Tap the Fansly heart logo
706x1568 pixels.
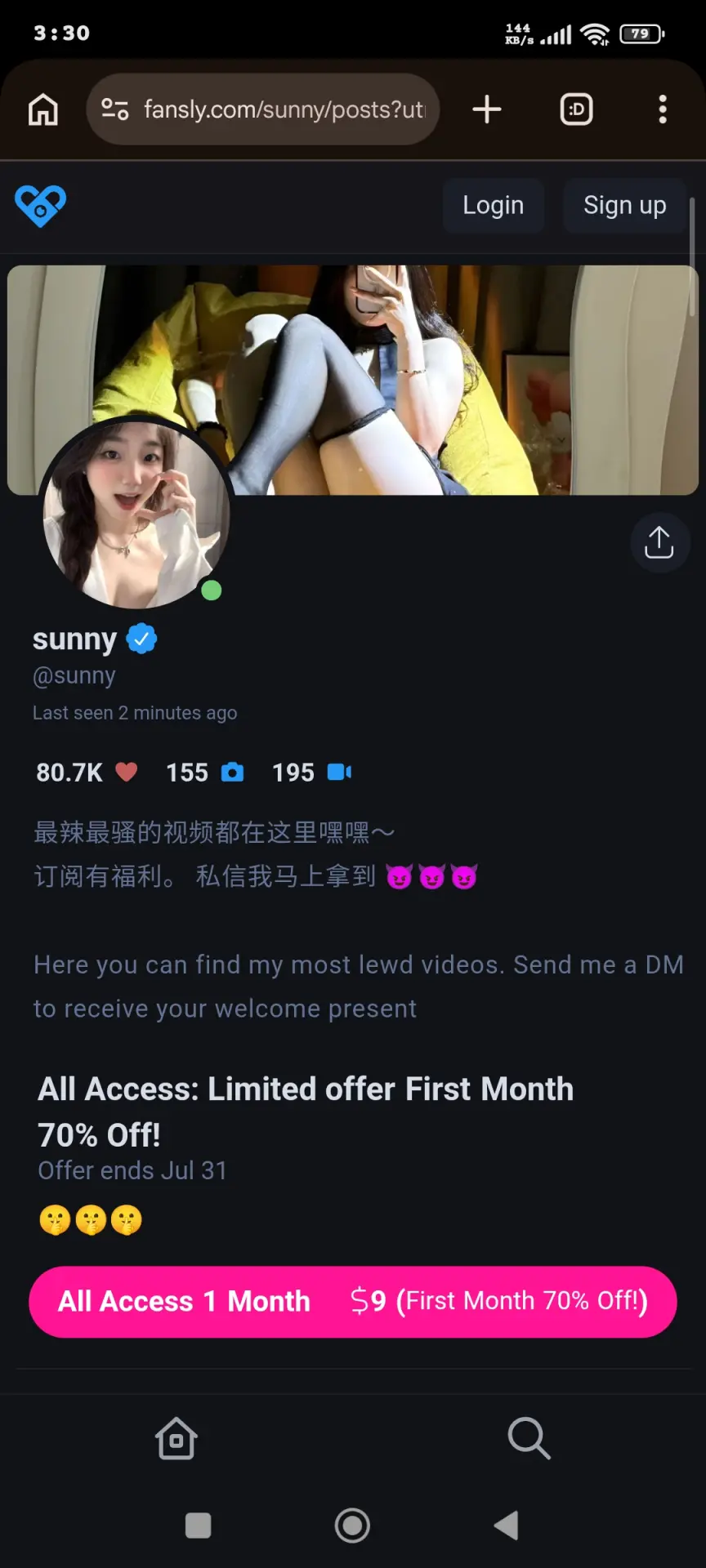pyautogui.click(x=40, y=206)
